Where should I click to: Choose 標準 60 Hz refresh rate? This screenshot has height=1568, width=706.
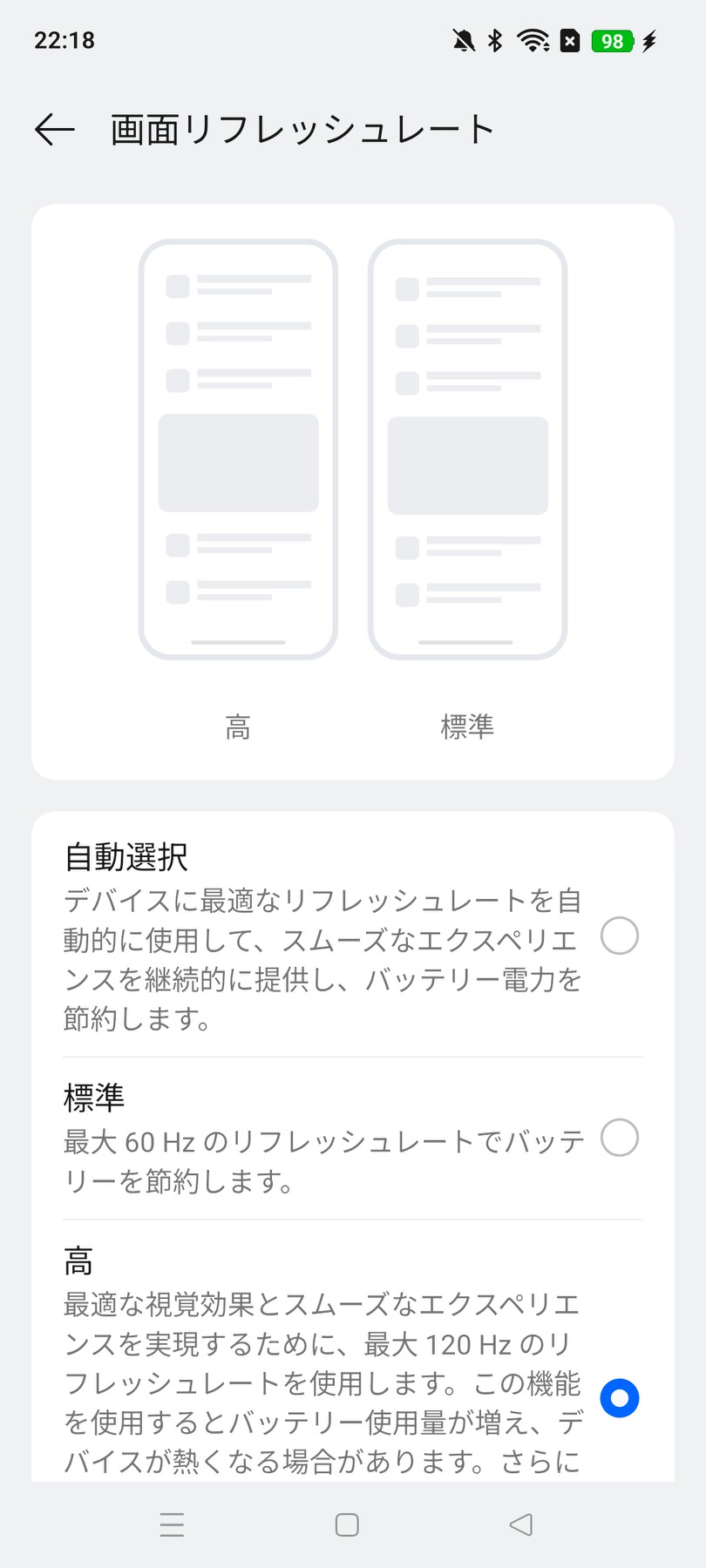click(x=619, y=1138)
